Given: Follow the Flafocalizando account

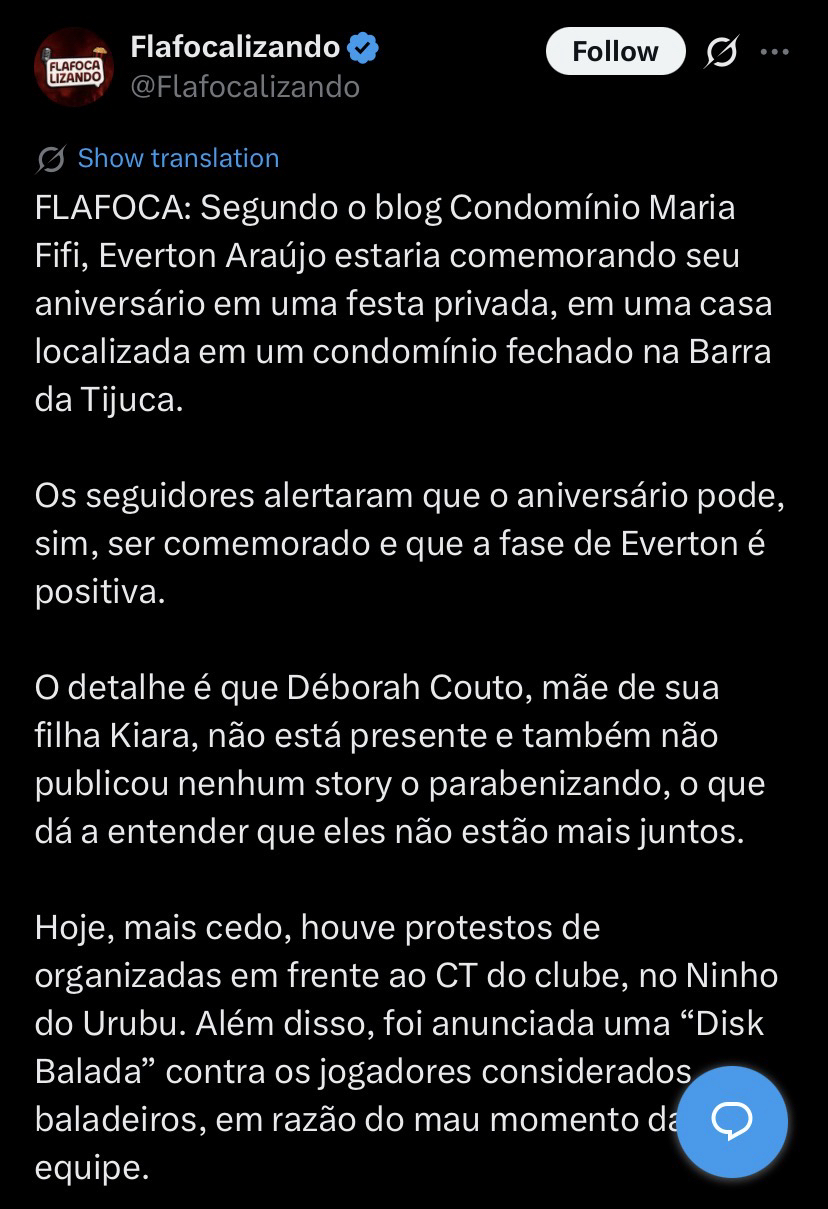Looking at the screenshot, I should coord(615,52).
